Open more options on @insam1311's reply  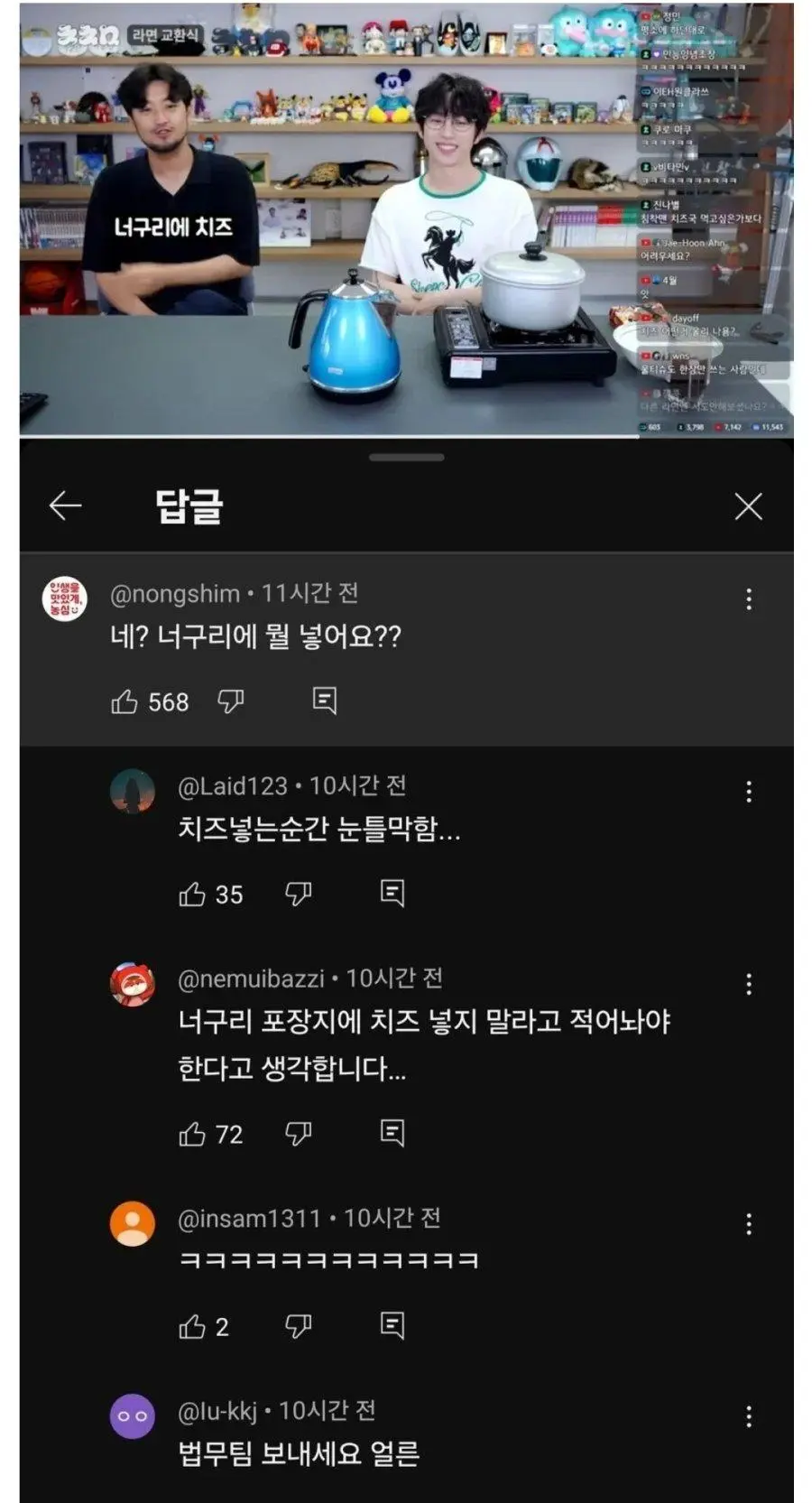[749, 1224]
